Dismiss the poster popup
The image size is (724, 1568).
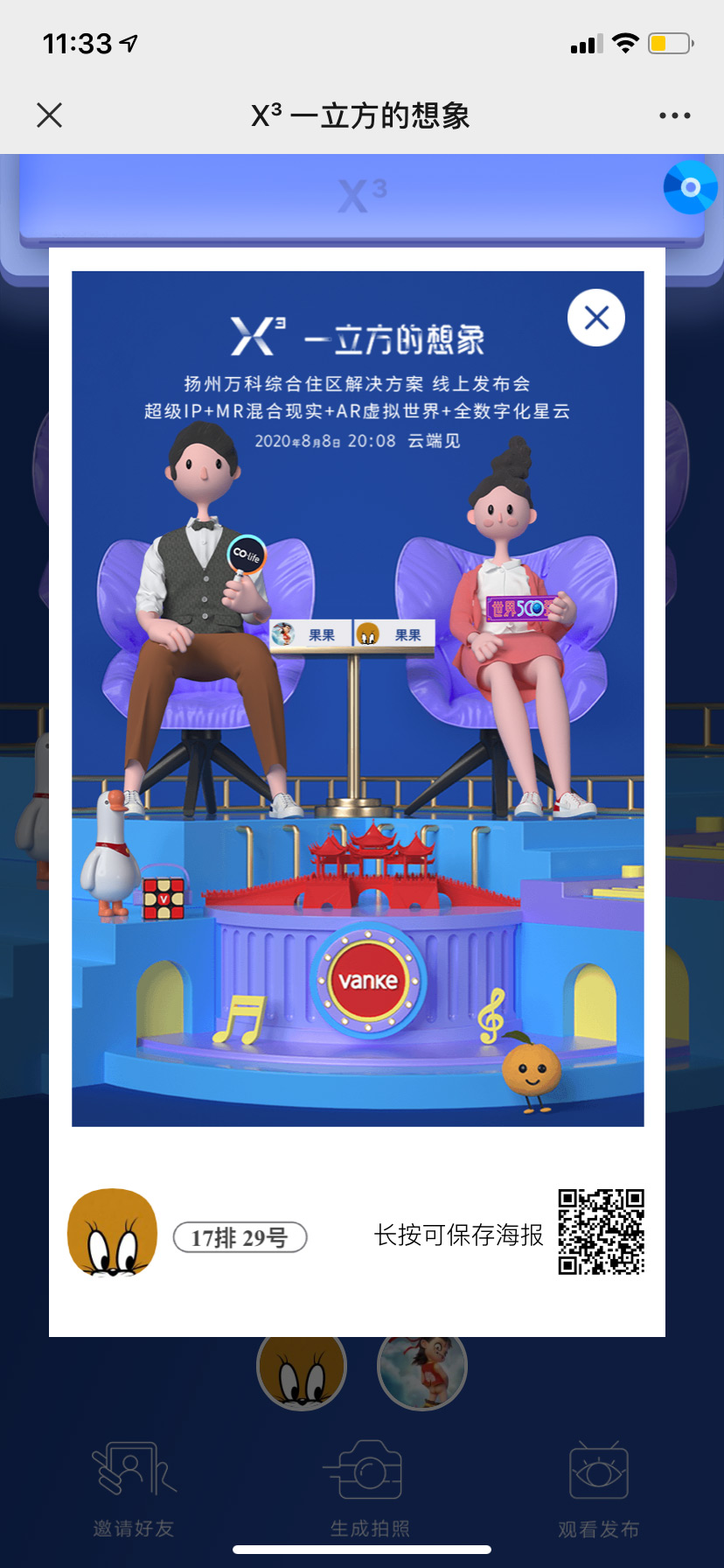(596, 318)
